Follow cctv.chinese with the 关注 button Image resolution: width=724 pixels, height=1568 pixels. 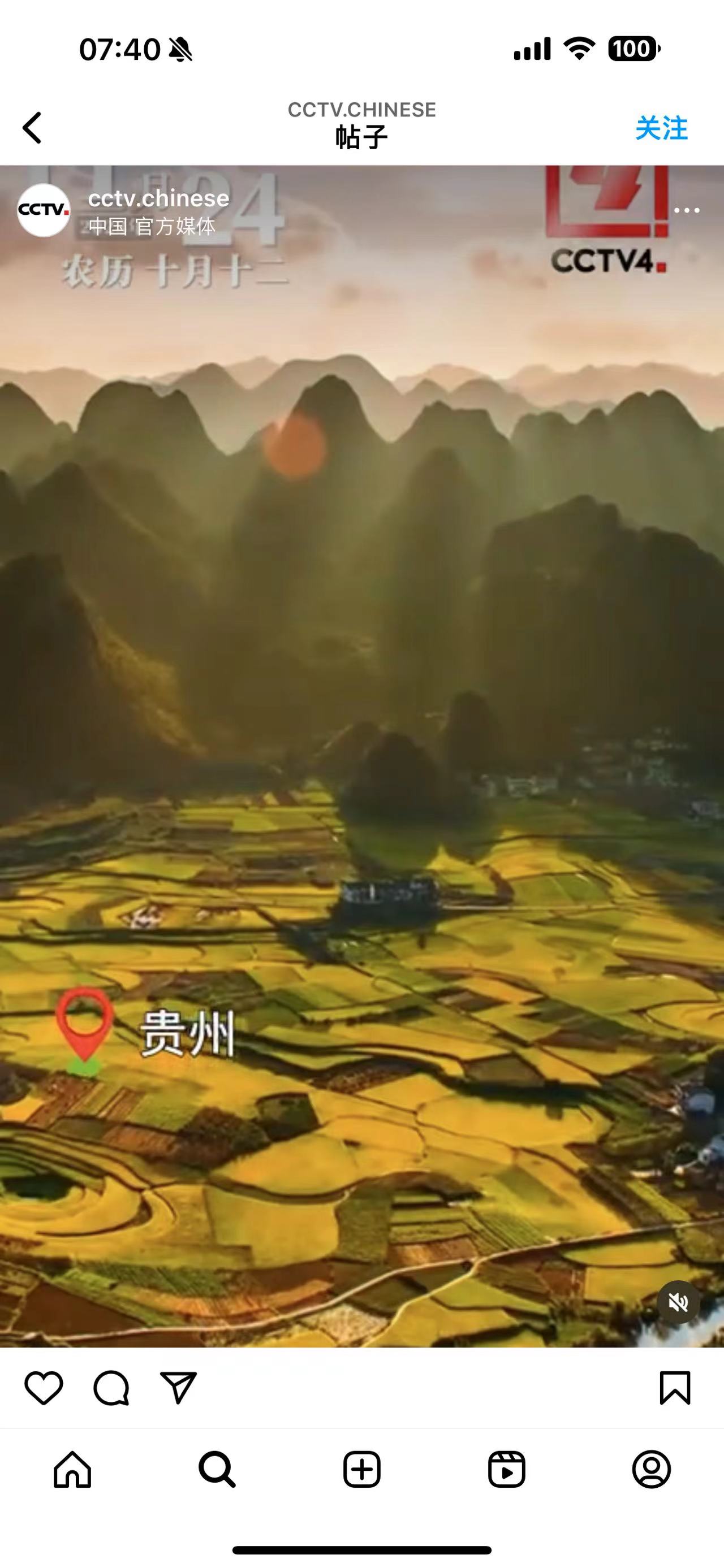point(661,128)
